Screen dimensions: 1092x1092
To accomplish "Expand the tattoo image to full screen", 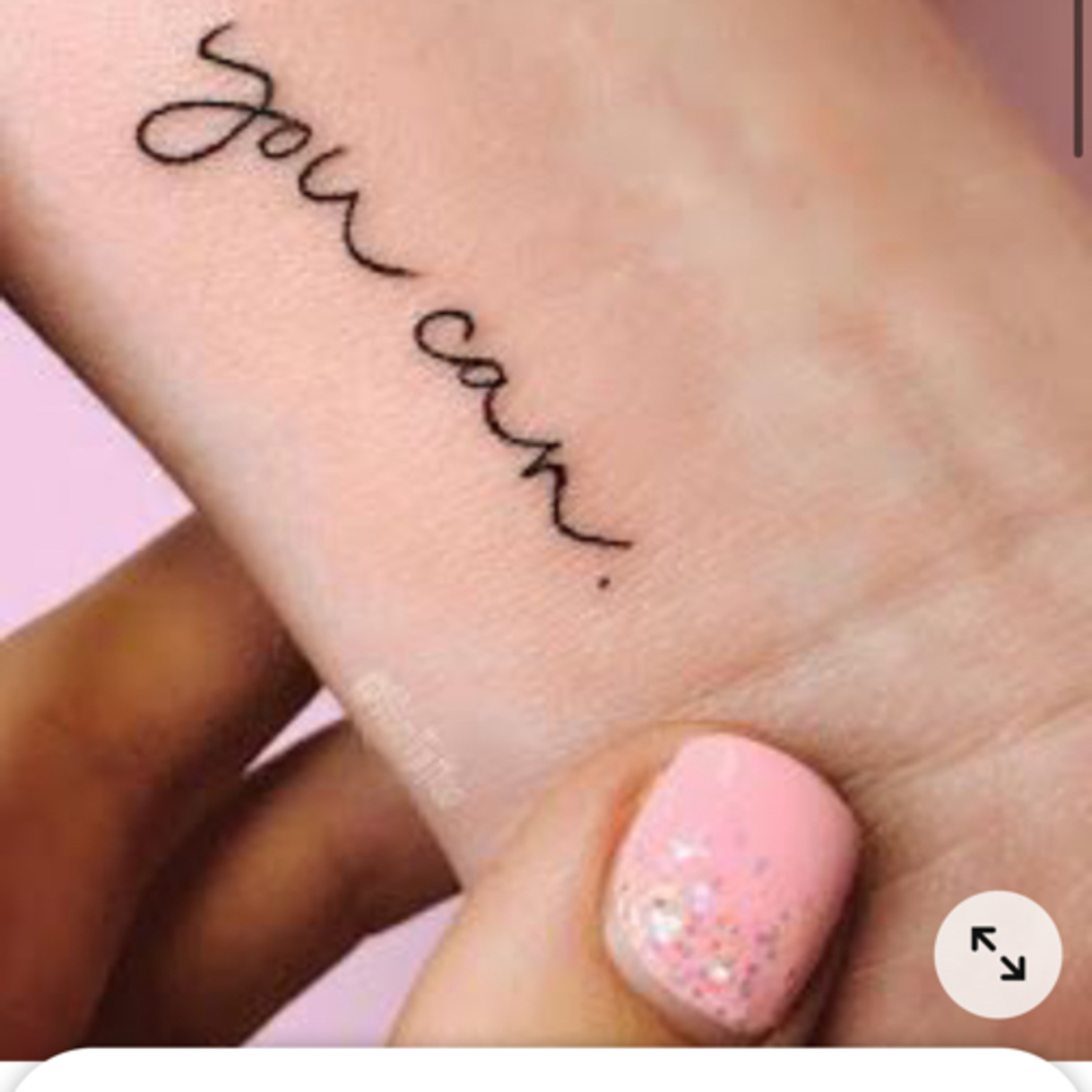I will [x=998, y=955].
